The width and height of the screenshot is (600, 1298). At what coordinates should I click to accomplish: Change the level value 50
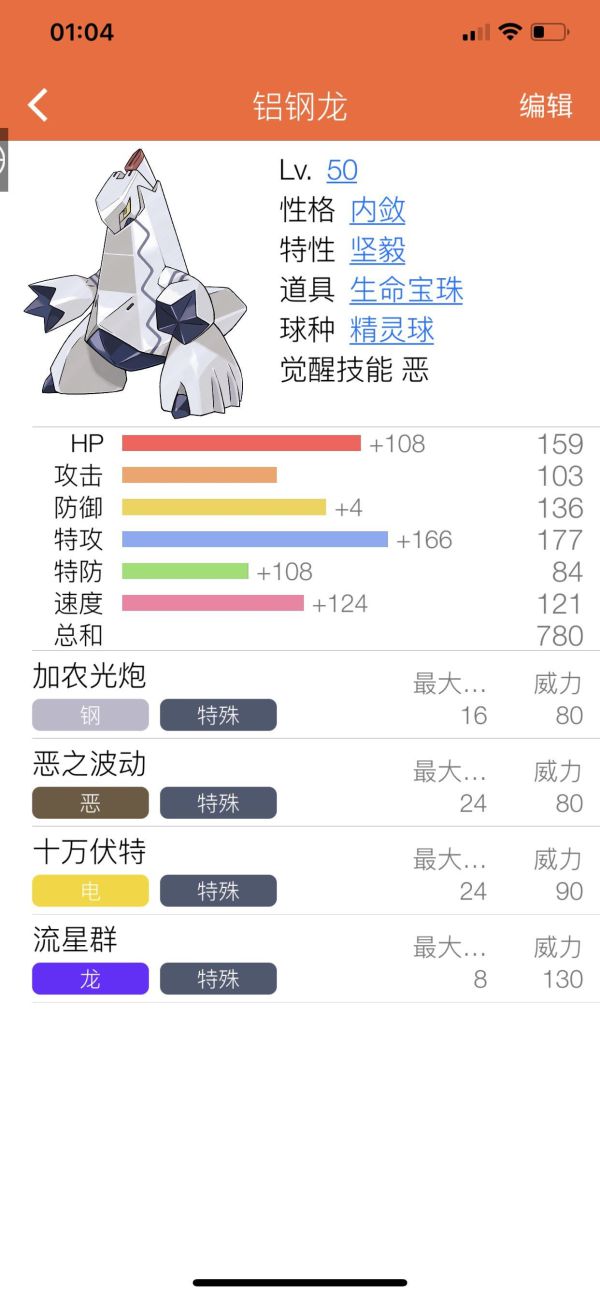point(341,170)
